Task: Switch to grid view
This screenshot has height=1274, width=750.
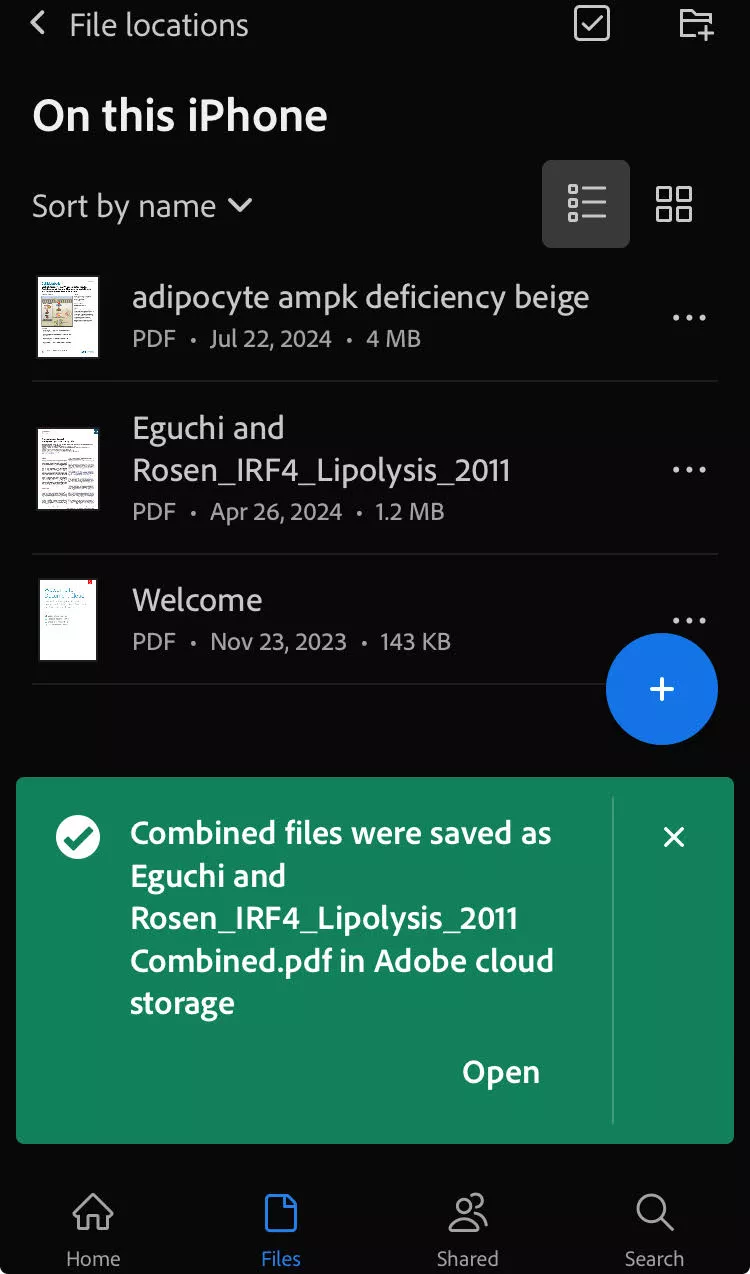Action: click(x=674, y=204)
